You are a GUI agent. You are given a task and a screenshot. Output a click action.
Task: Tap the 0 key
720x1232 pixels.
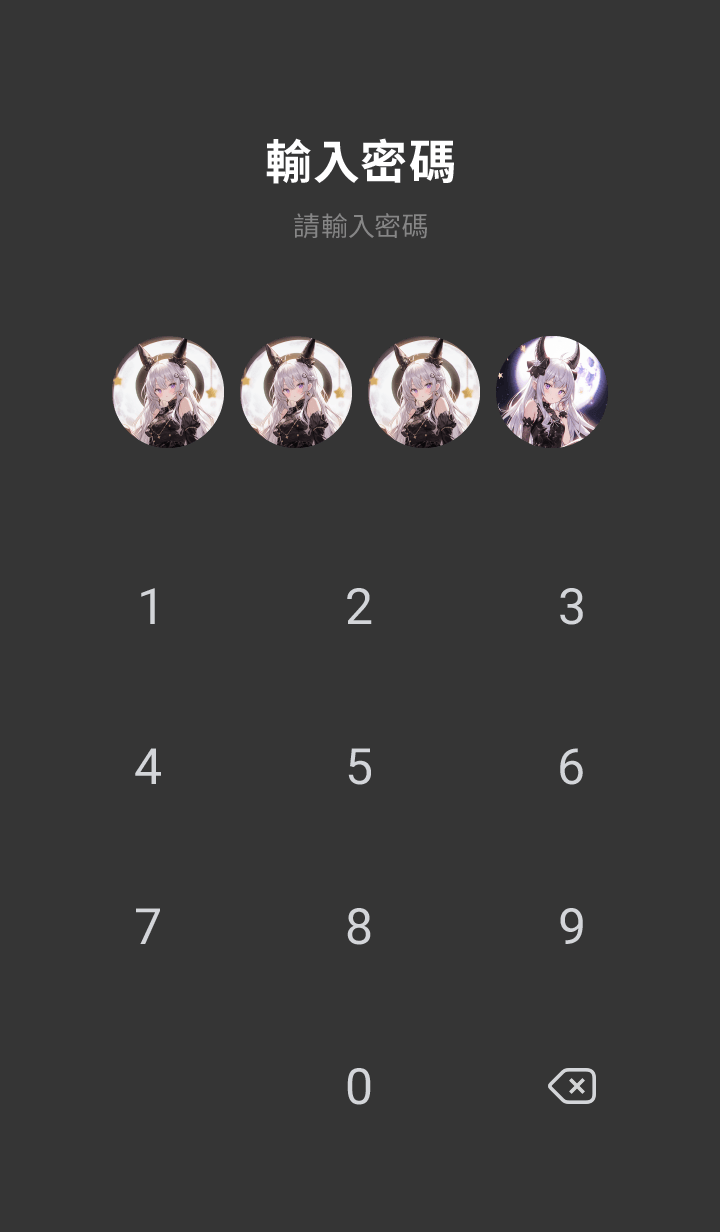tap(359, 1087)
